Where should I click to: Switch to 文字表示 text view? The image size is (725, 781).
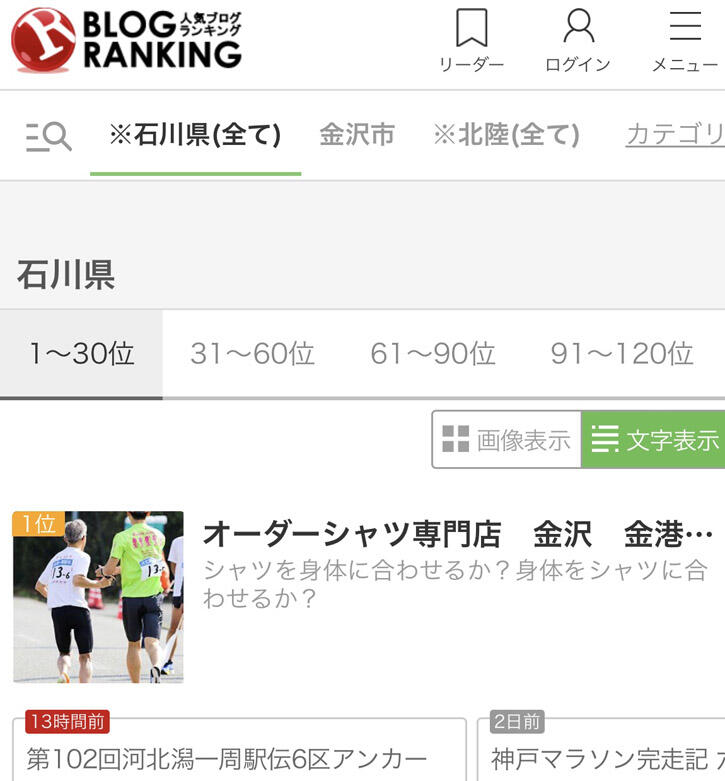pos(653,439)
